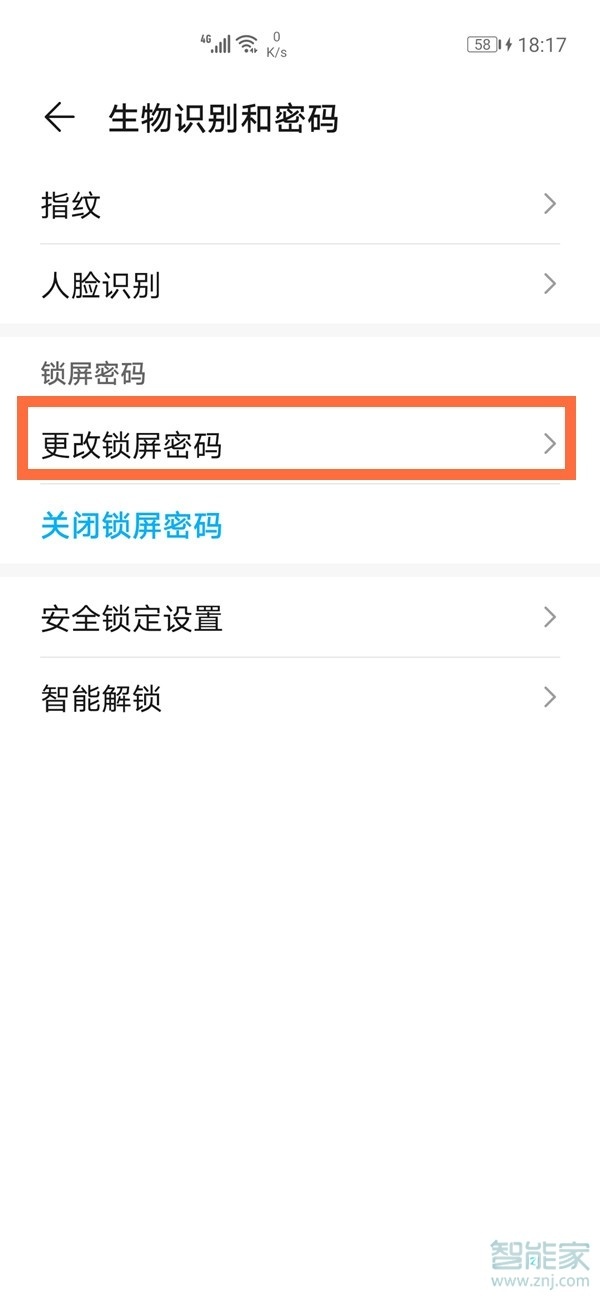Select 更改锁屏密码
This screenshot has width=600, height=1300.
(298, 444)
